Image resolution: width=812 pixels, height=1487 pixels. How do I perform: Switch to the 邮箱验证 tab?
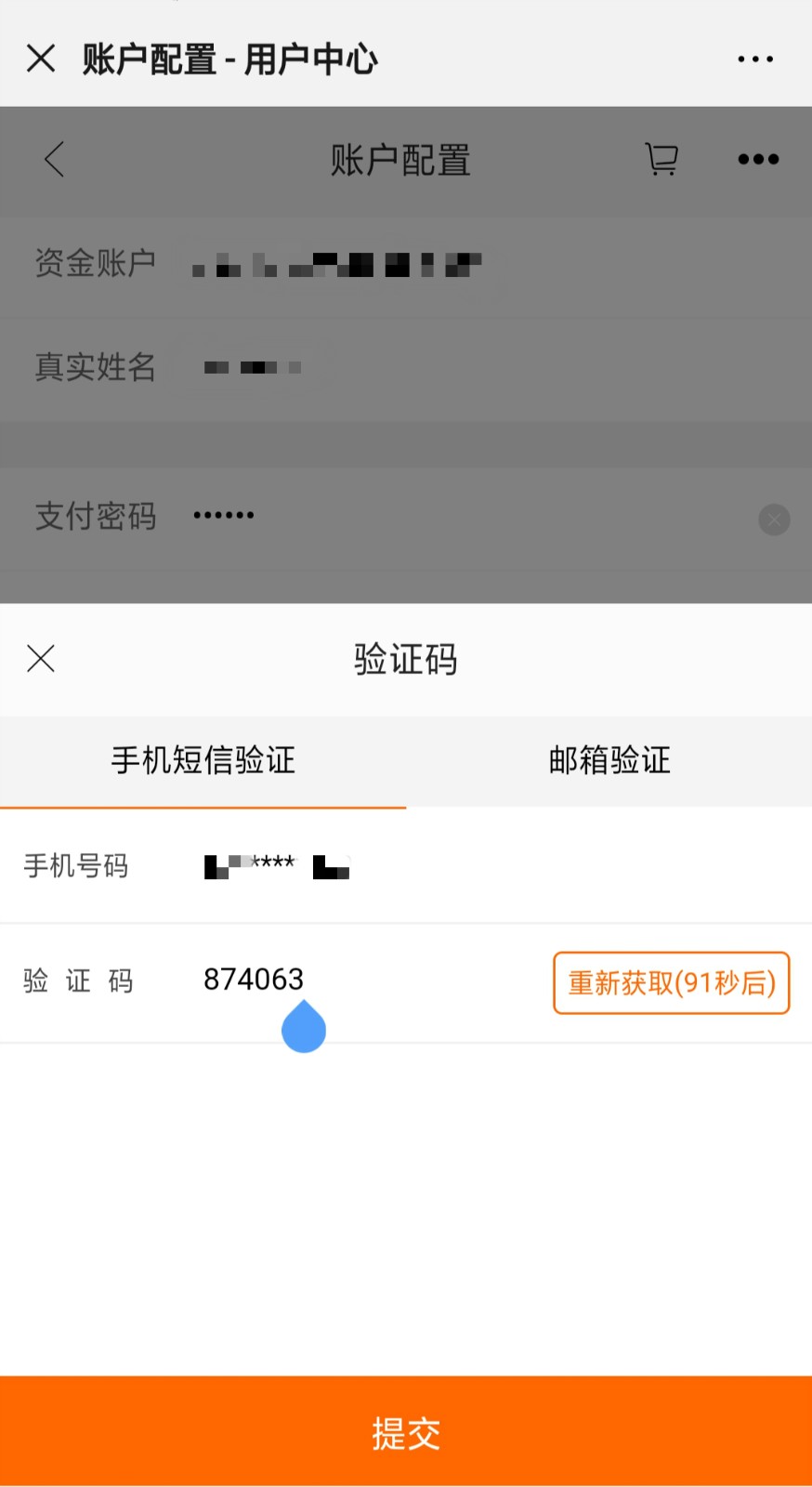tap(609, 760)
